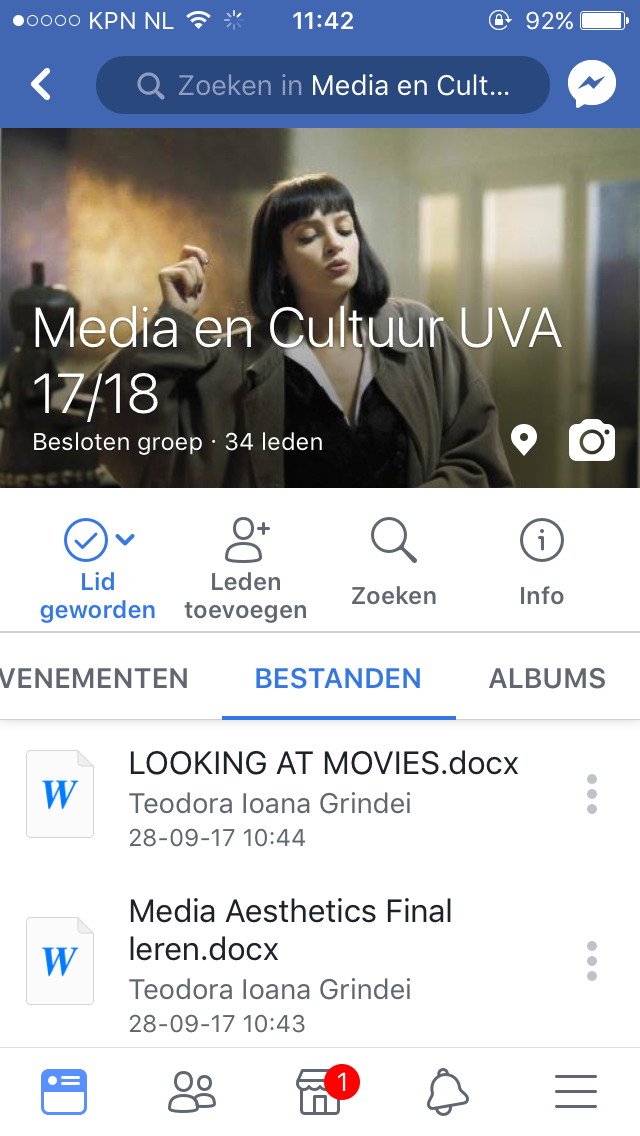The height and width of the screenshot is (1136, 640).
Task: Show more options for Media Aesthetics Final leren.docx
Action: coord(592,961)
